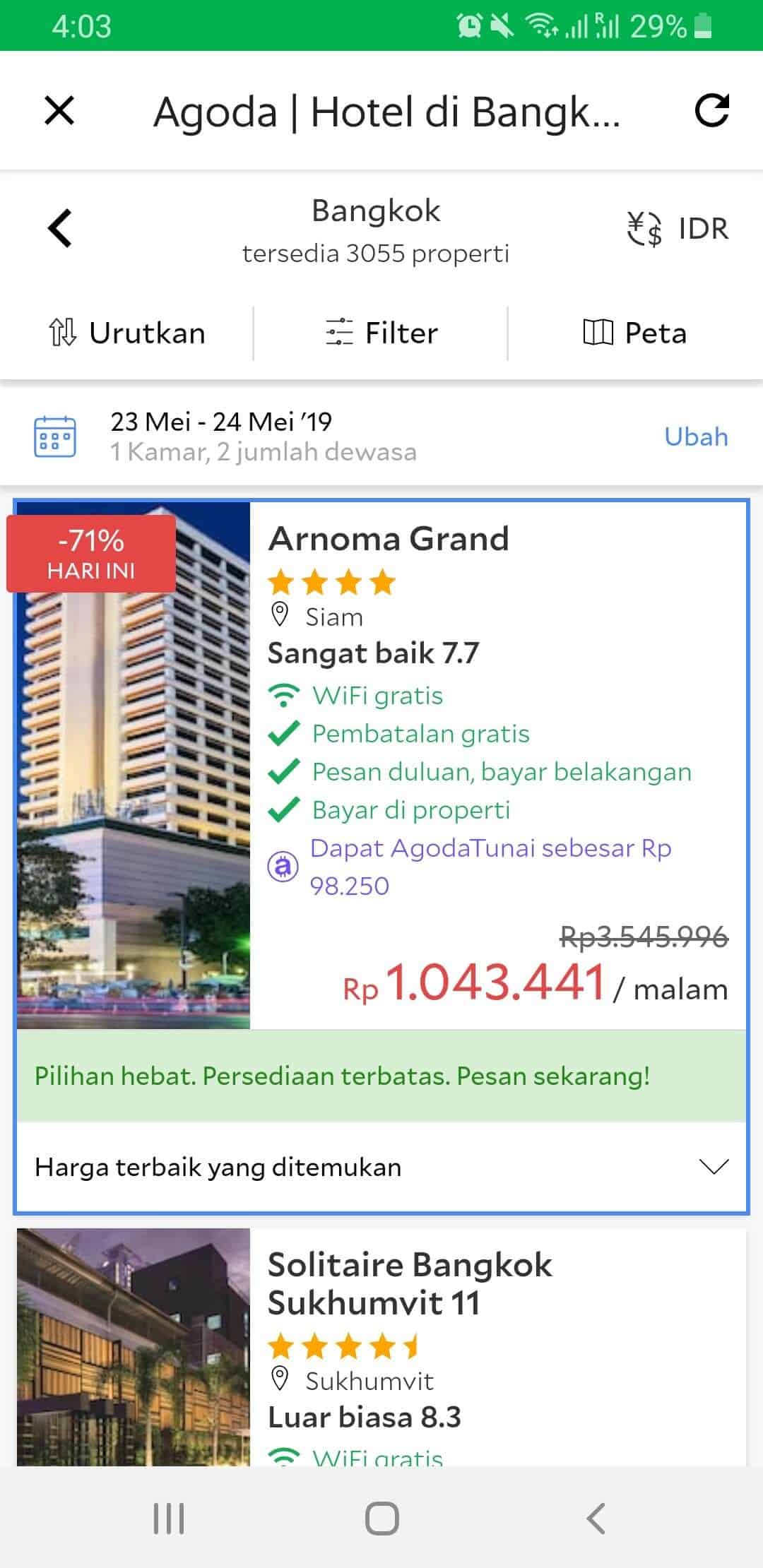
Task: Tap the Bangkok destination header
Action: coord(376,210)
